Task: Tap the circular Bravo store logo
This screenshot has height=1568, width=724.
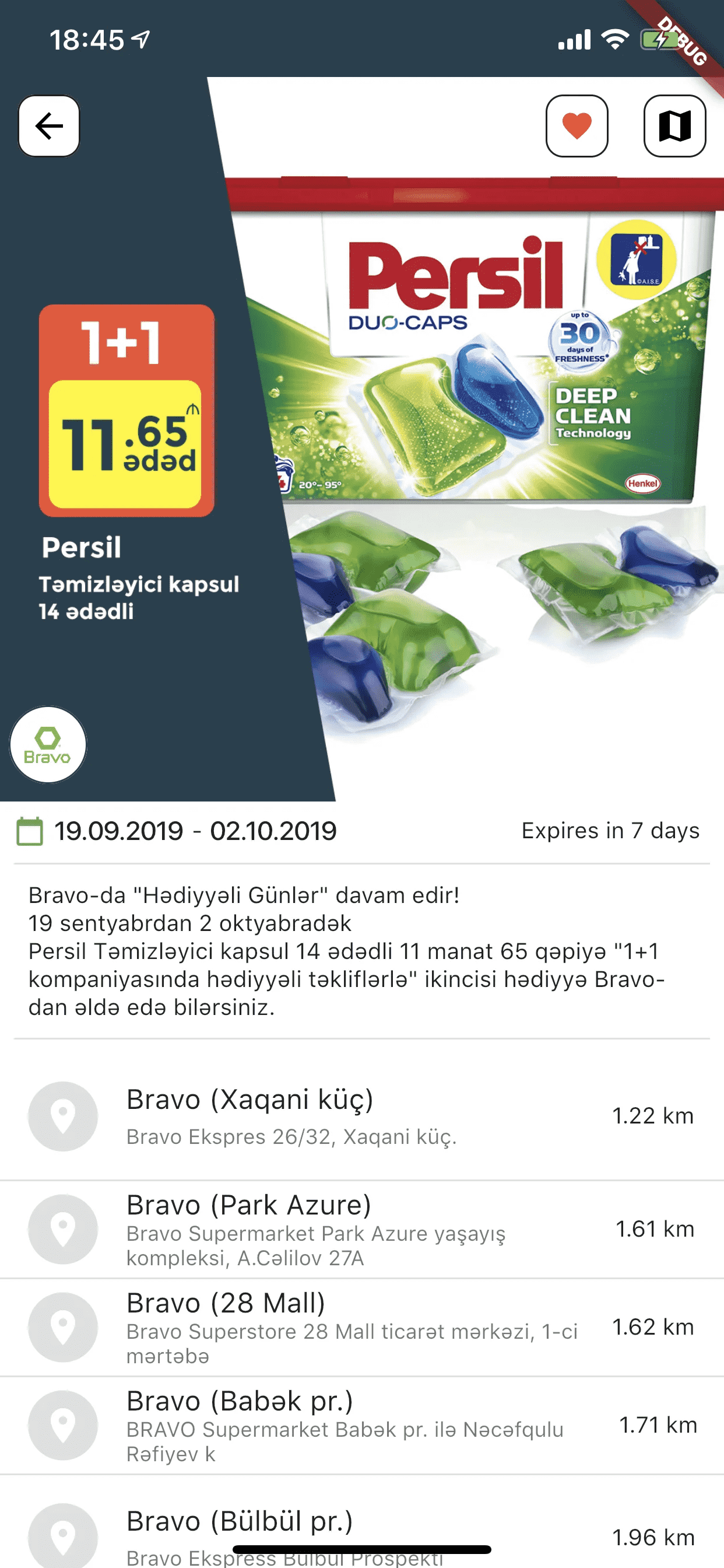Action: coord(48,745)
